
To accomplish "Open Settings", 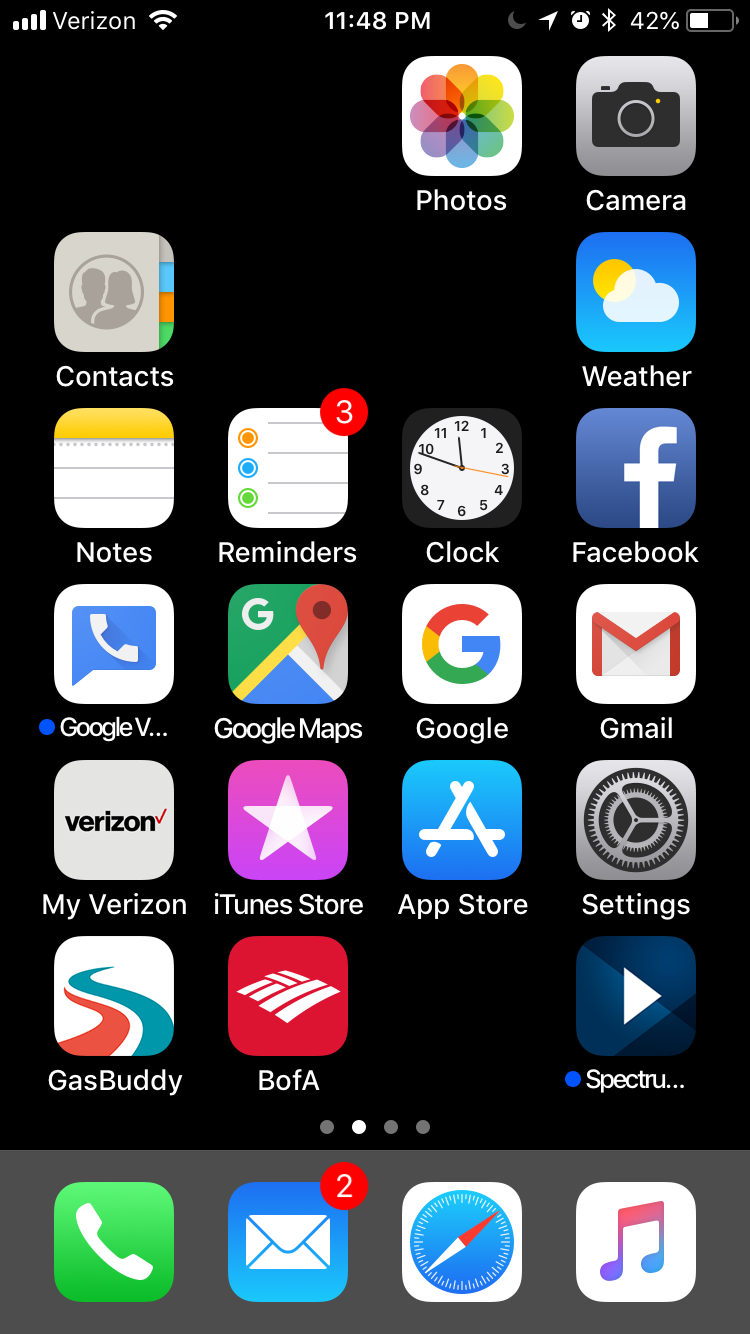I will [636, 820].
